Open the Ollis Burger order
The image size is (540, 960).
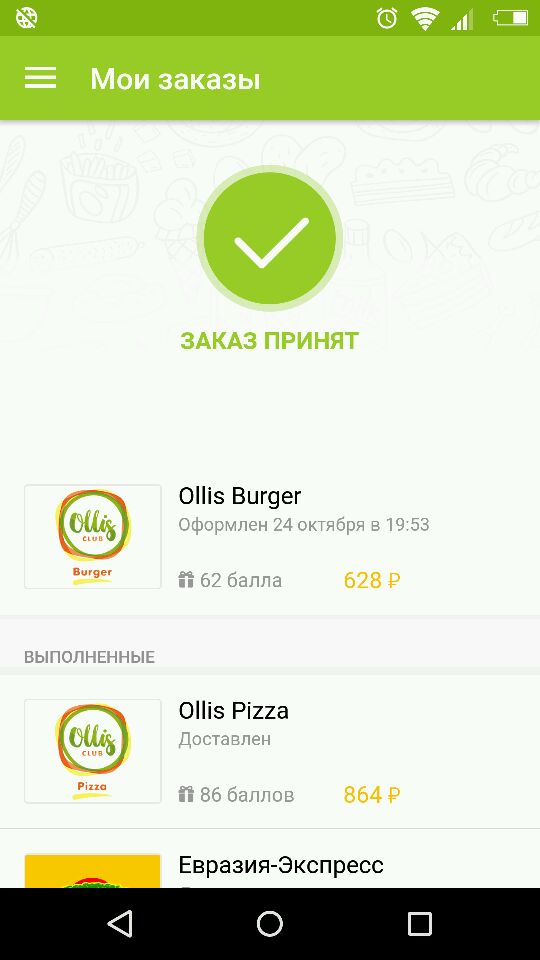click(270, 538)
